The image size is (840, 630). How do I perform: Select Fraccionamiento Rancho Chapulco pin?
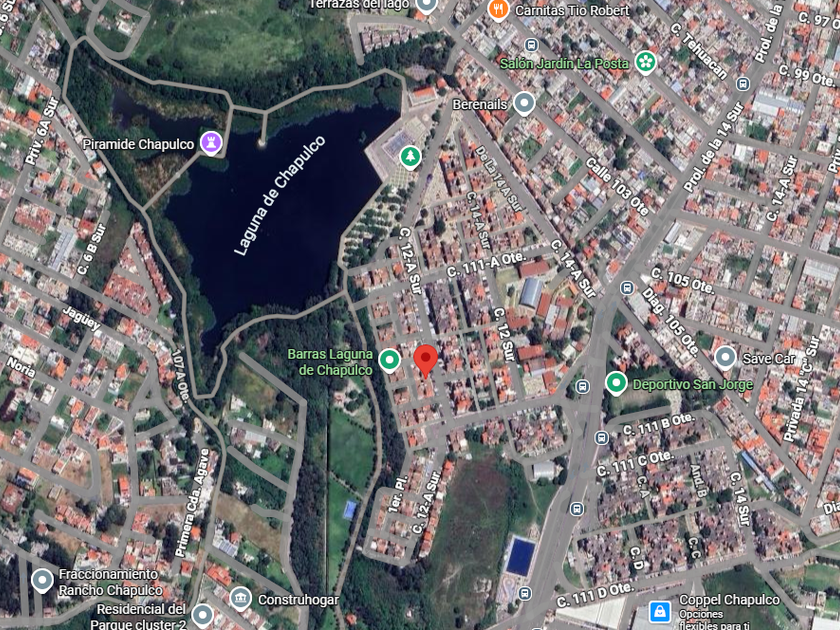coord(42,580)
